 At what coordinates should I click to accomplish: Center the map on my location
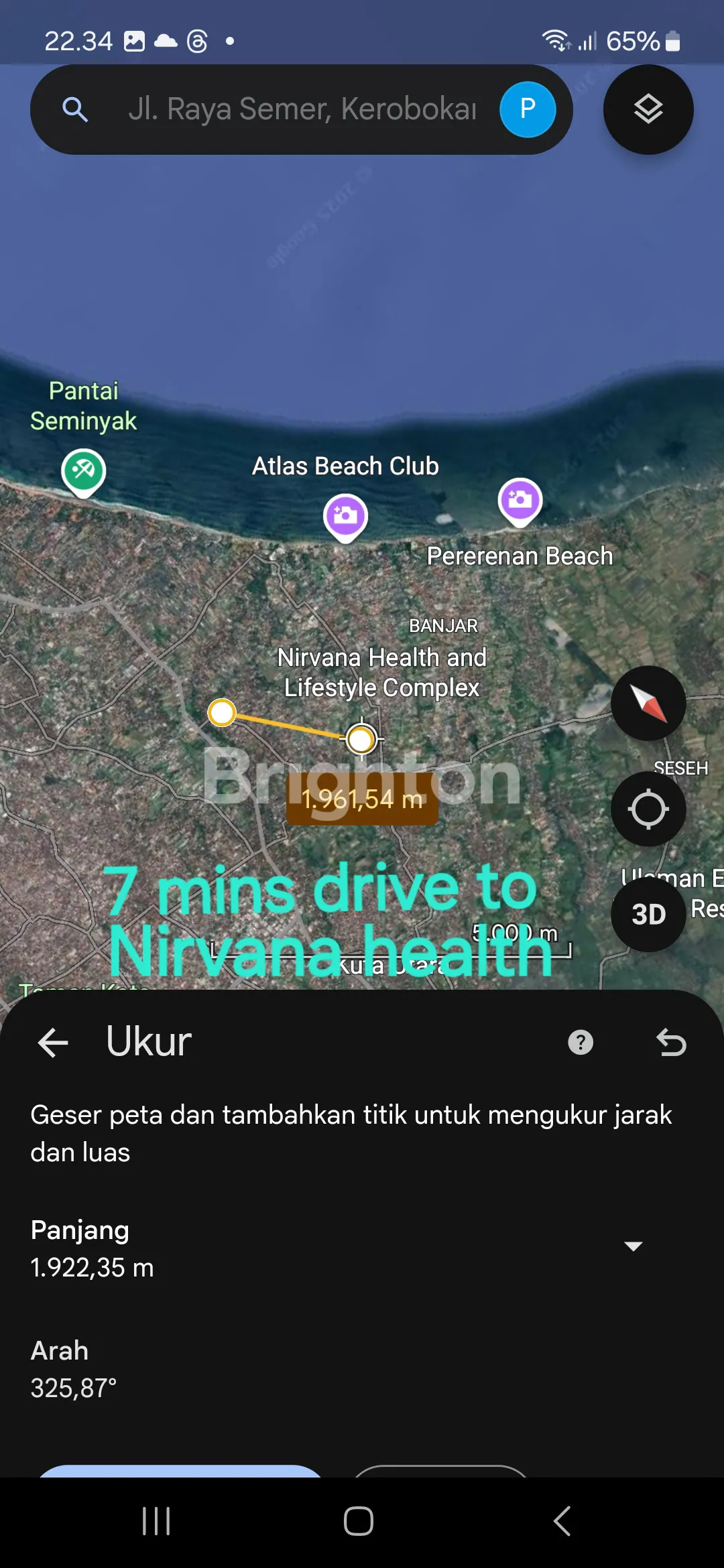tap(648, 809)
